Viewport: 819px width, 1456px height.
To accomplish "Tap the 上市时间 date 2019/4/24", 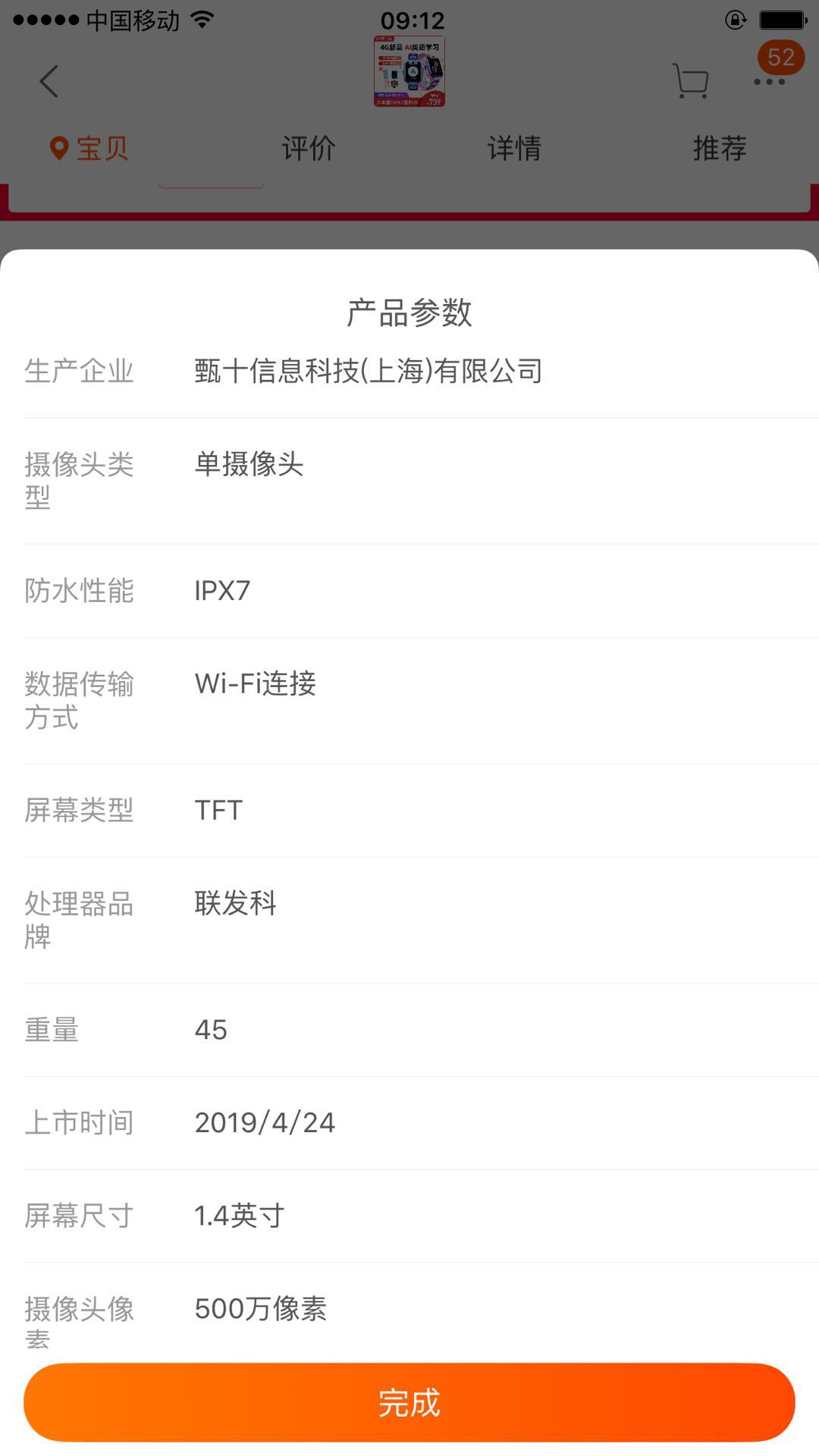I will pos(265,1122).
